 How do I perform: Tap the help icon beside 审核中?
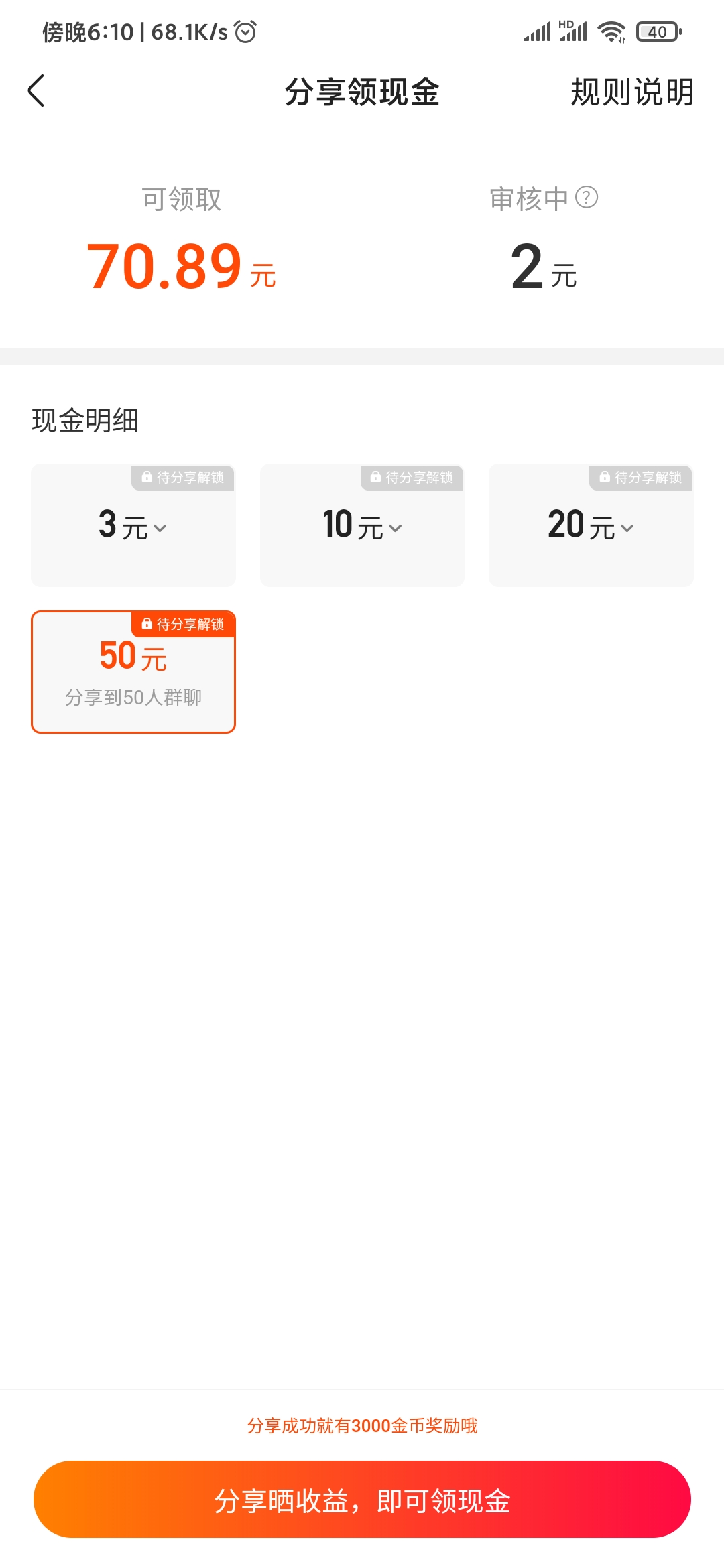pyautogui.click(x=587, y=198)
